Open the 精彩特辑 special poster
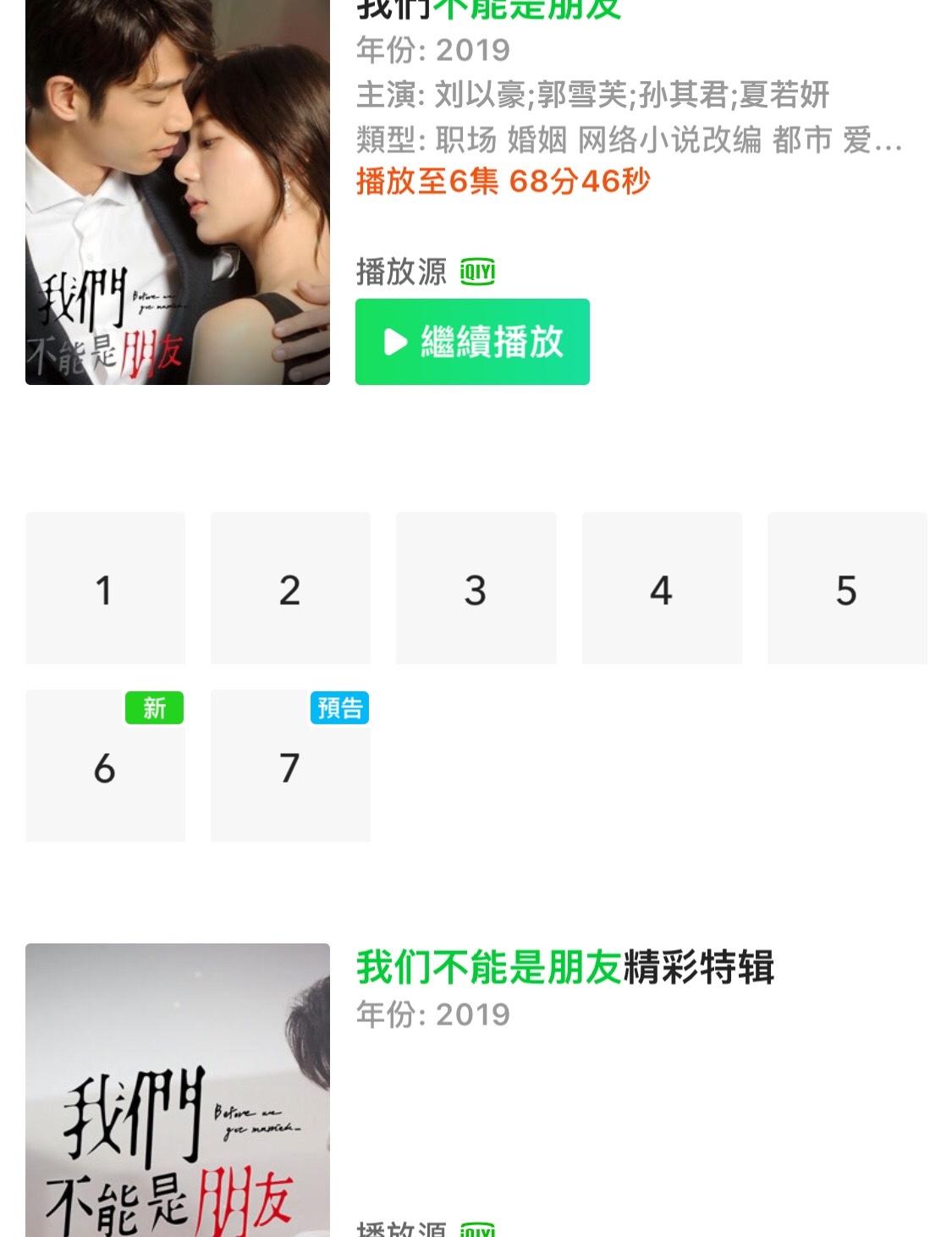The height and width of the screenshot is (1237, 952). tap(178, 1090)
